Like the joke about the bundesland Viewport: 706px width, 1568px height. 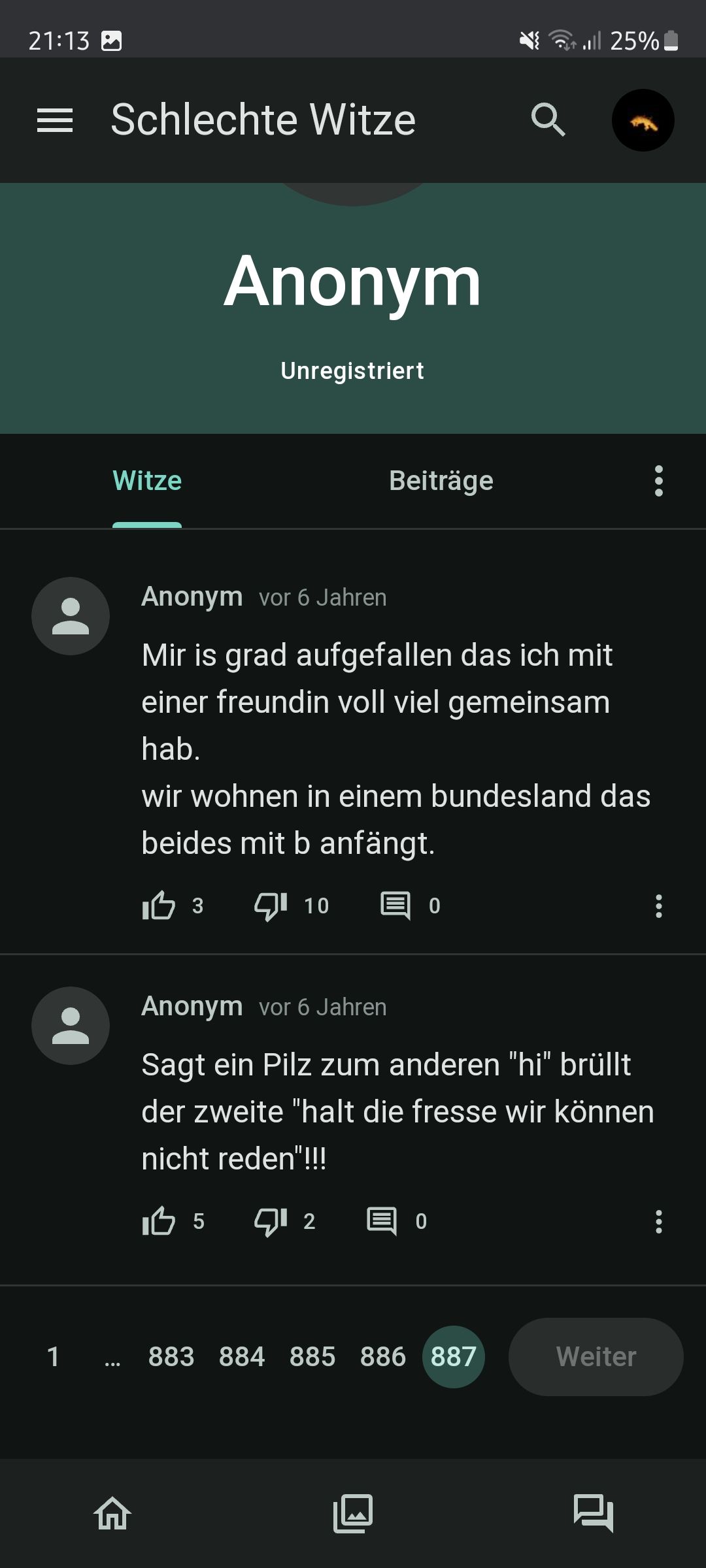click(x=160, y=906)
